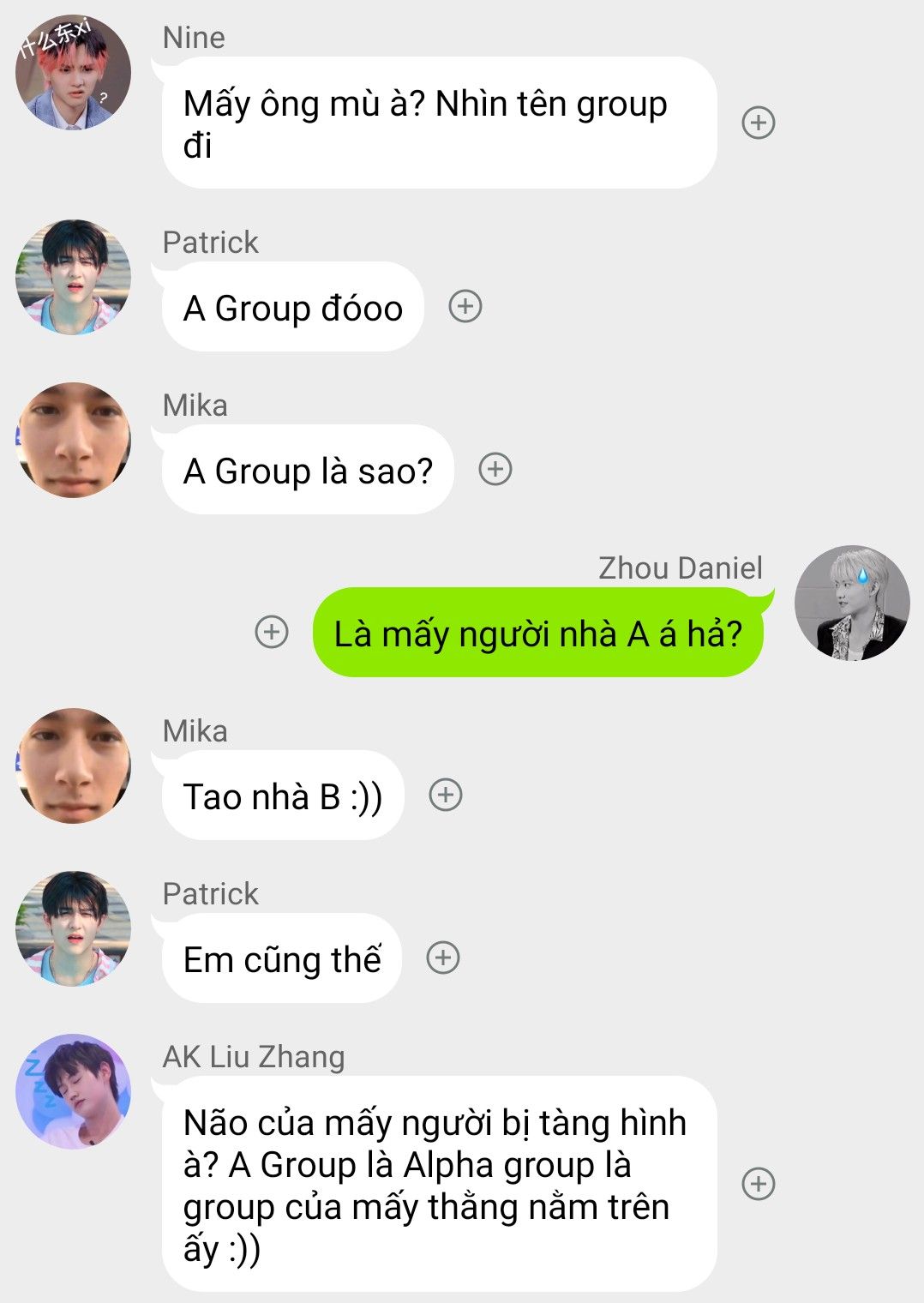The width and height of the screenshot is (924, 1303).
Task: Open Zhou Daniel's profile avatar
Action: pyautogui.click(x=852, y=603)
